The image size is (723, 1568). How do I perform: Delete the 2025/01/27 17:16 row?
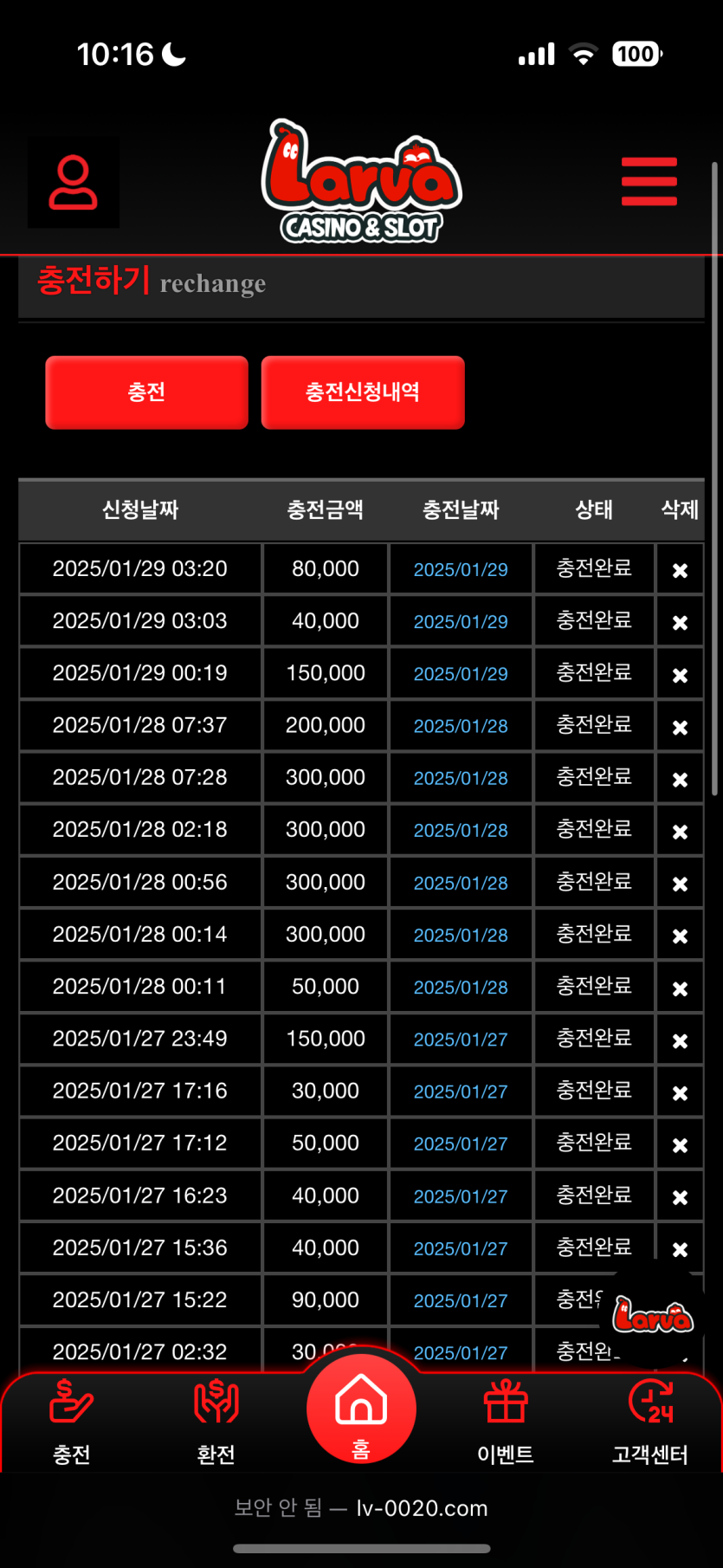point(680,1092)
